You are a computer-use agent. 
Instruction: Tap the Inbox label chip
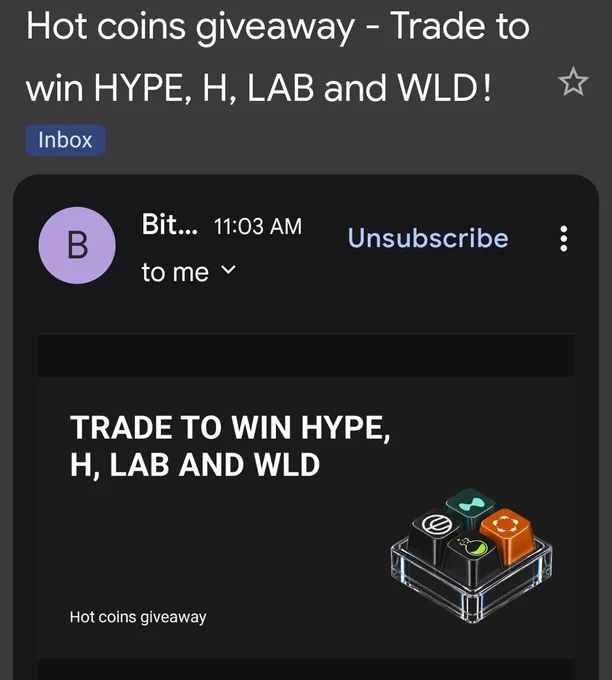(x=65, y=140)
